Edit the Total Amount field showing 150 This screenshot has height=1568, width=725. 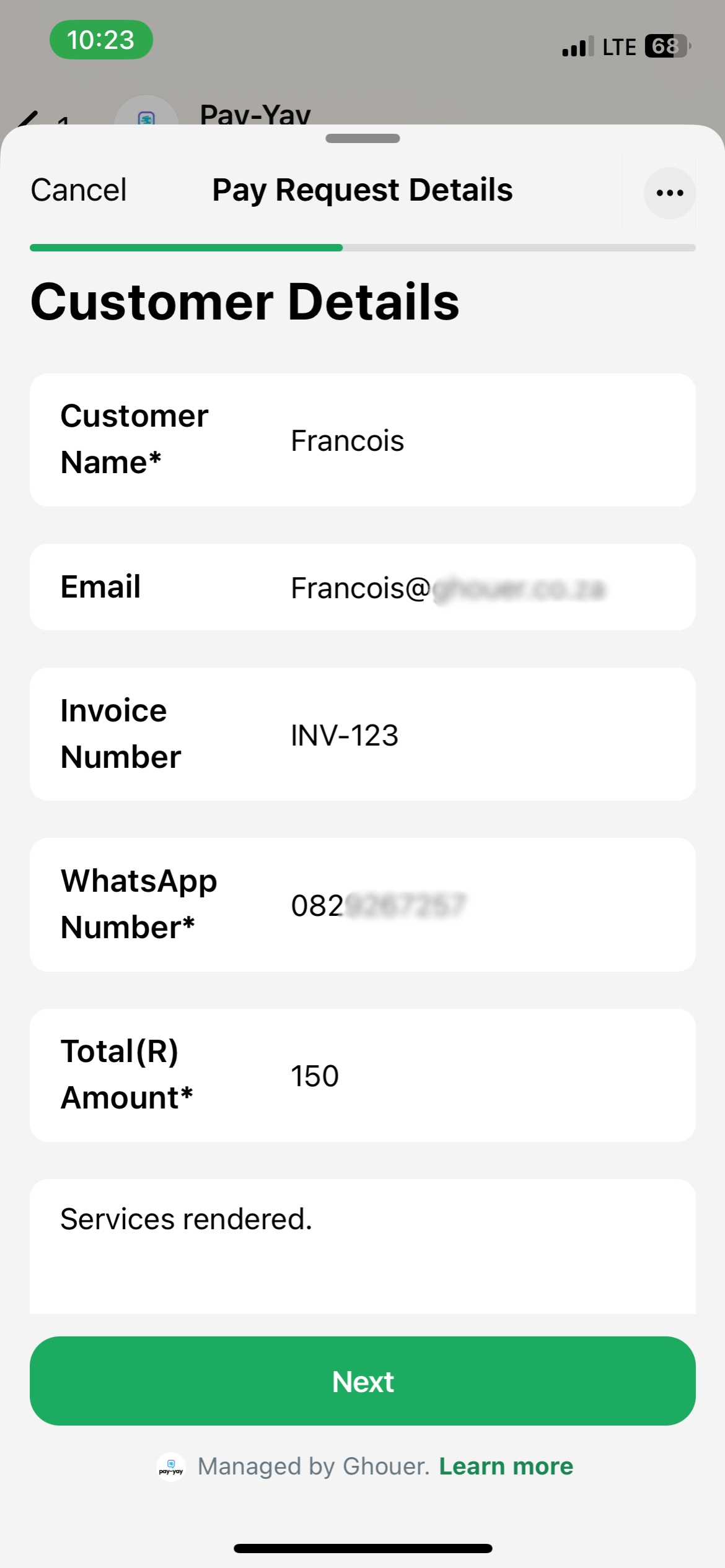pos(362,1075)
